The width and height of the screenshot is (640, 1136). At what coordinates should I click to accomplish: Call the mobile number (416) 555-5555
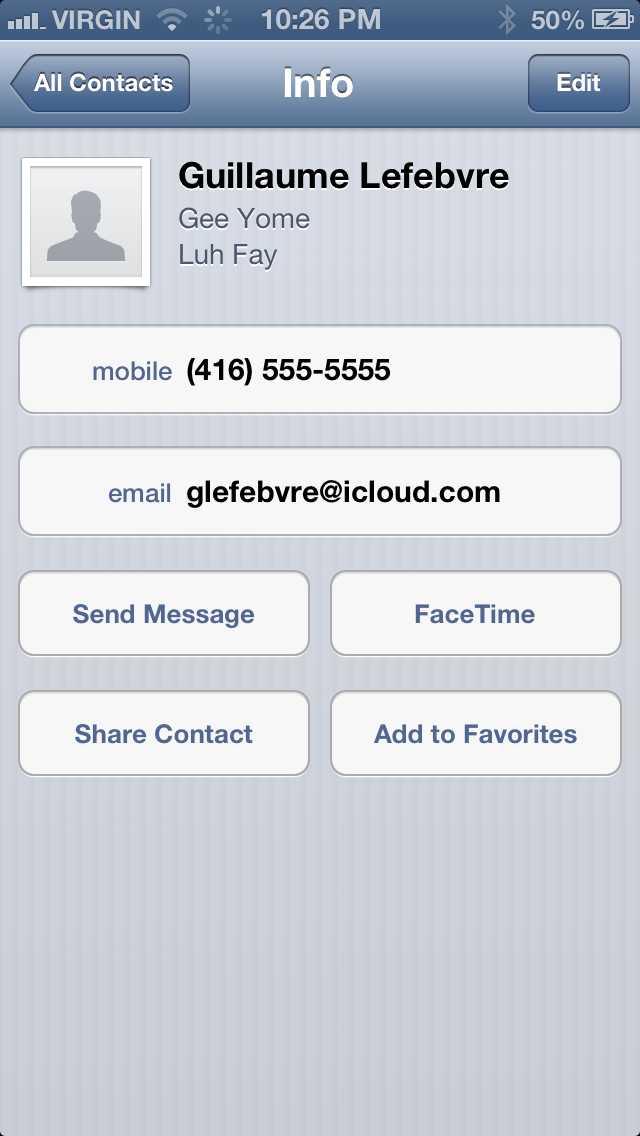pos(320,369)
